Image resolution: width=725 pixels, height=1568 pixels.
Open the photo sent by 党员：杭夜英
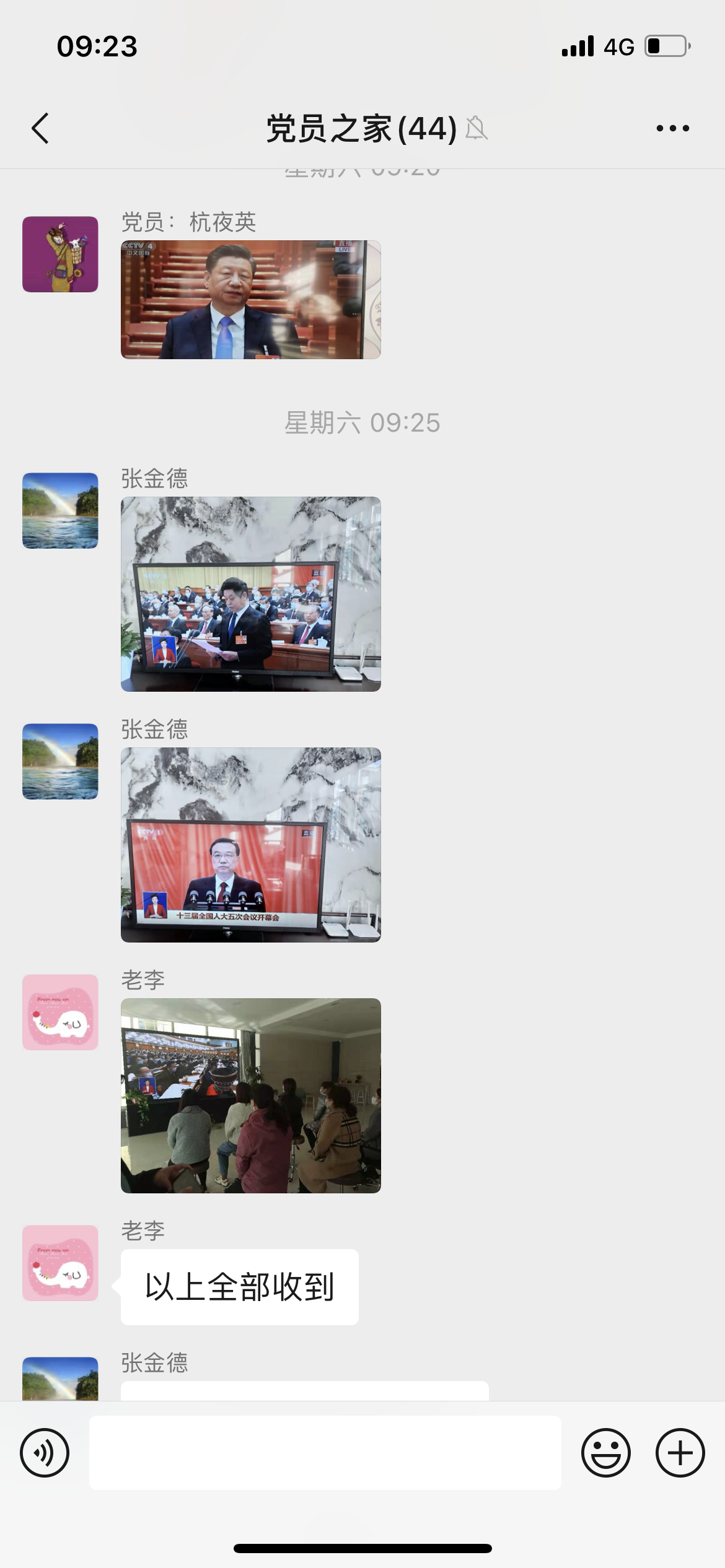[250, 300]
